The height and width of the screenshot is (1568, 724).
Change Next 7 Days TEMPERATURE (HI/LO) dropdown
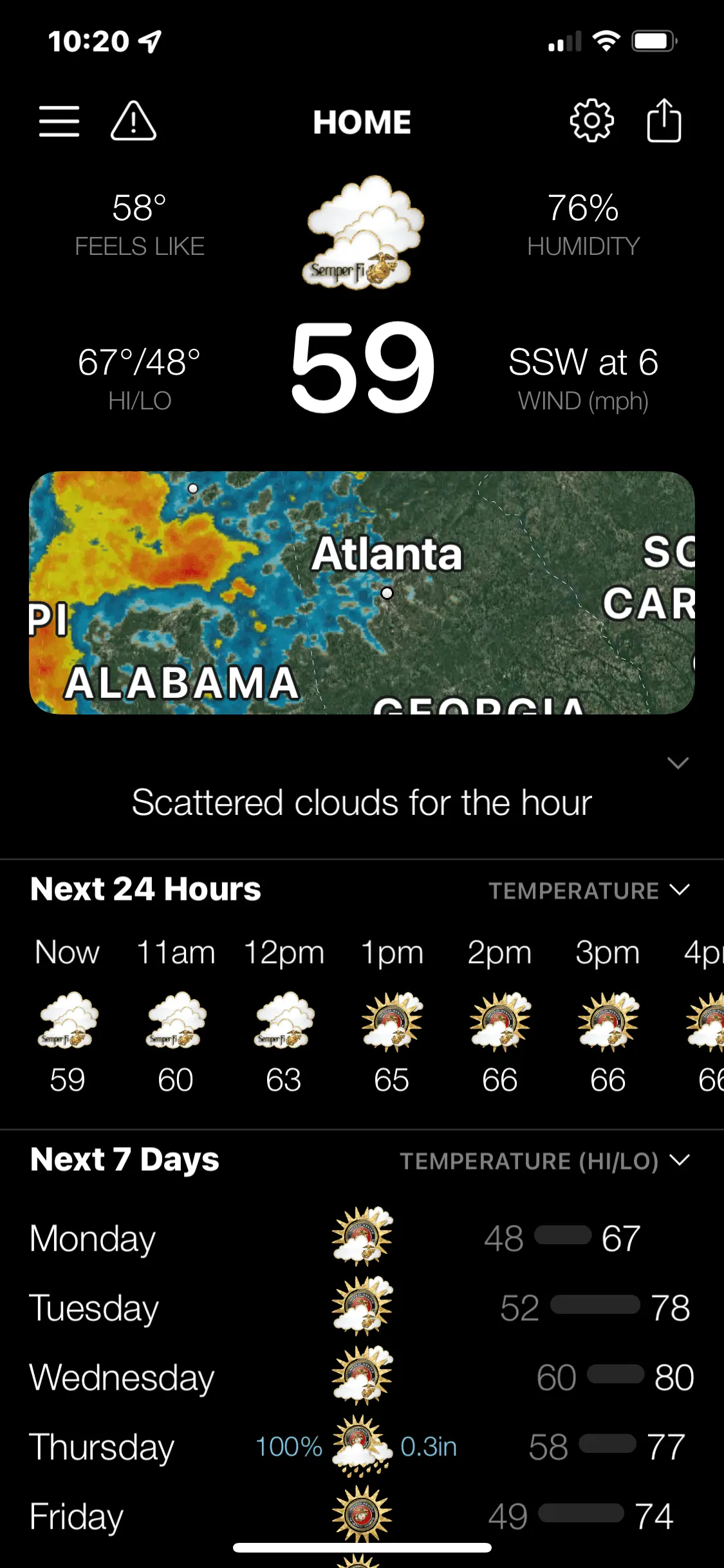point(544,1161)
